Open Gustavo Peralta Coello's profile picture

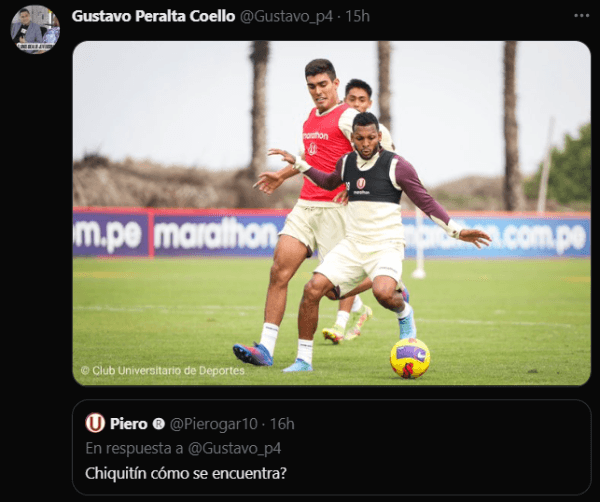pos(35,29)
